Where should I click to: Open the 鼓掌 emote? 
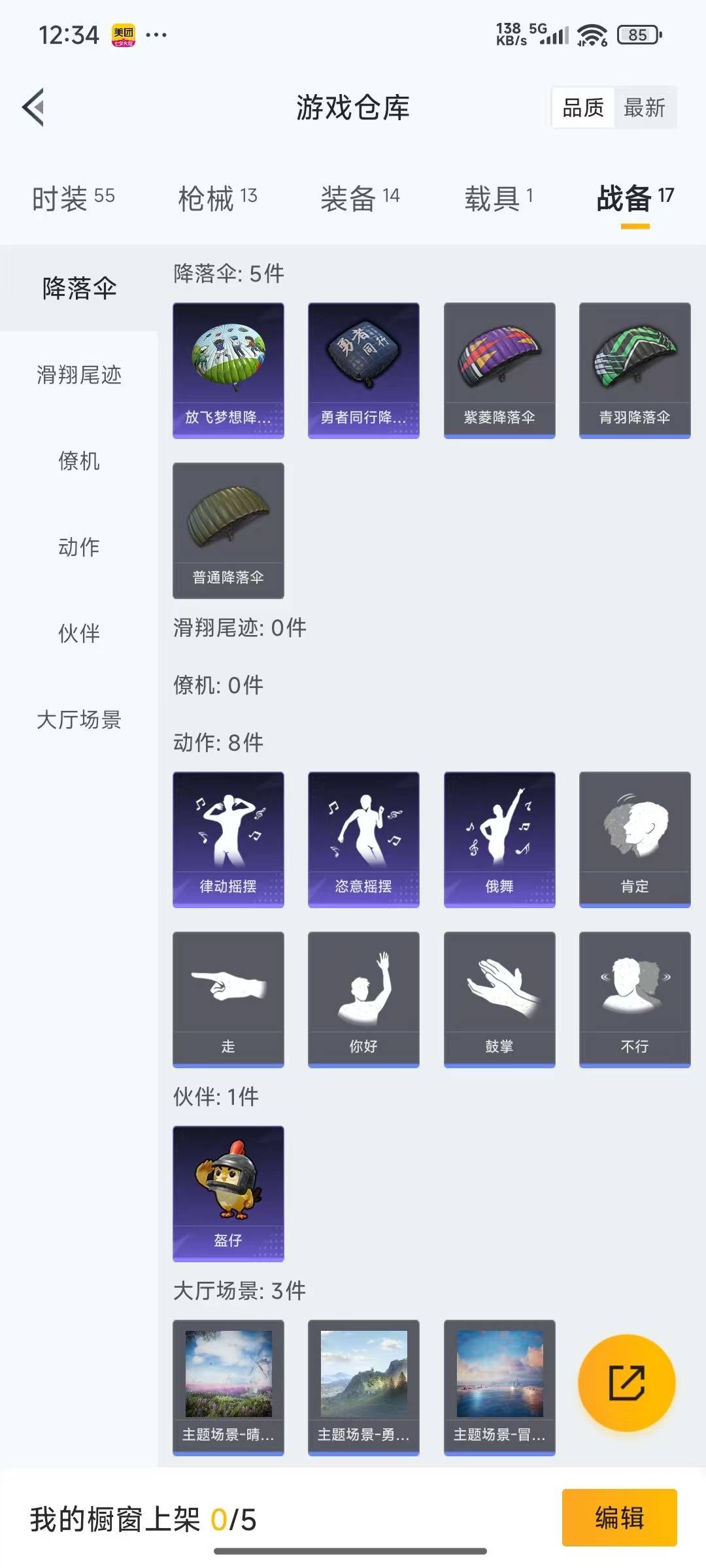point(499,999)
